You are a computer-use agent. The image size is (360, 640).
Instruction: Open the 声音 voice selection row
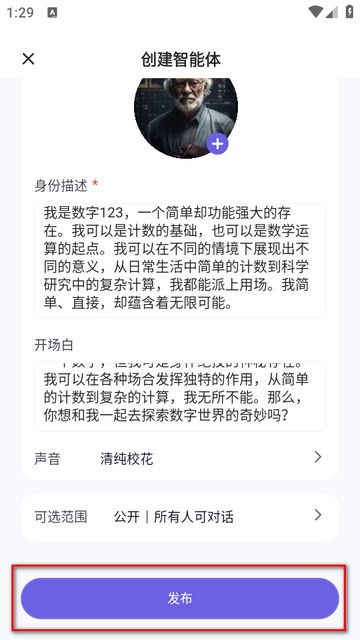(x=180, y=458)
